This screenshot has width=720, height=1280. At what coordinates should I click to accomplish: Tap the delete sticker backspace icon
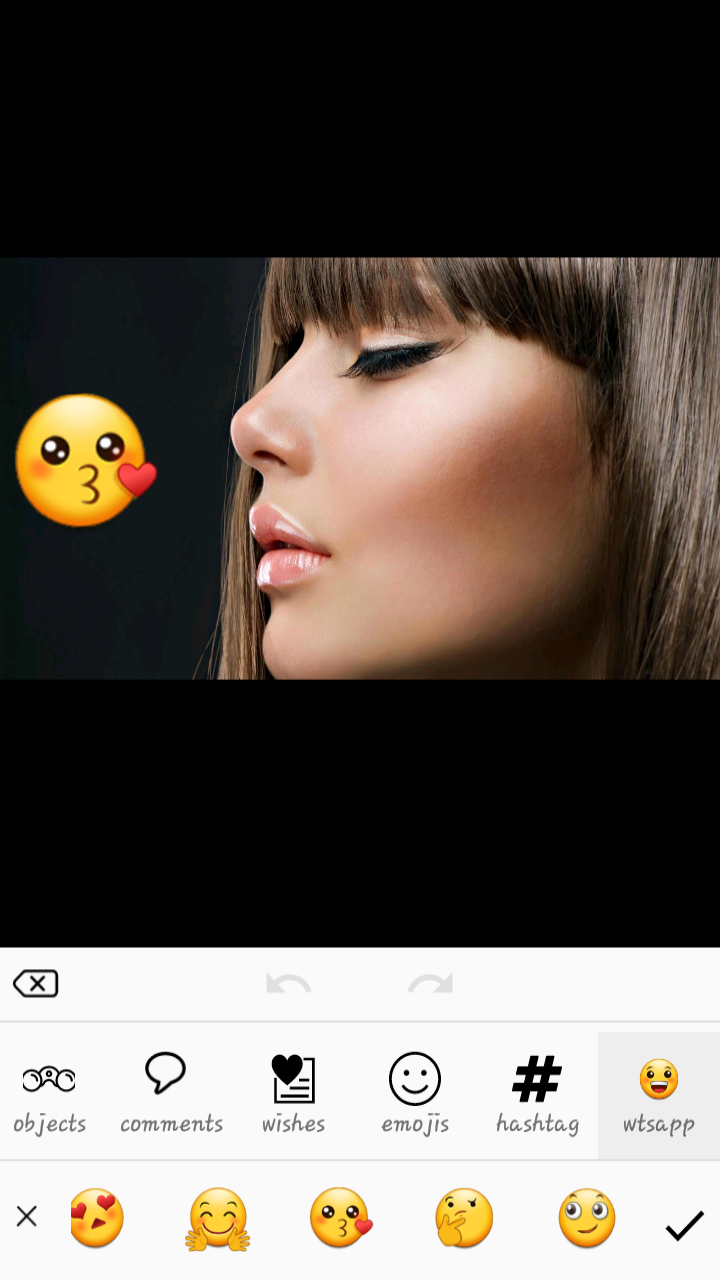[36, 984]
